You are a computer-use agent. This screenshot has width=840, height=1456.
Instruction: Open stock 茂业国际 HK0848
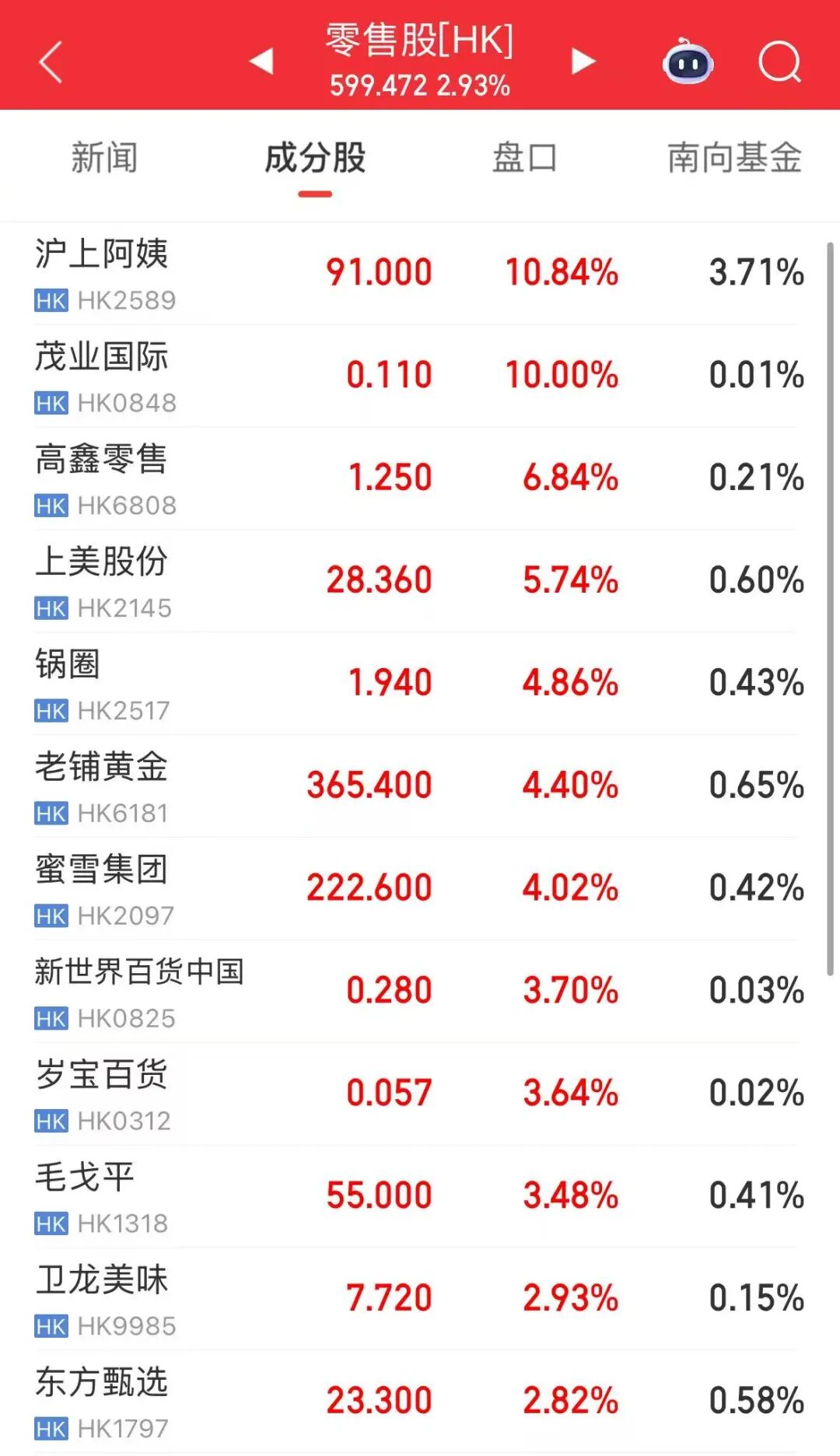(420, 376)
